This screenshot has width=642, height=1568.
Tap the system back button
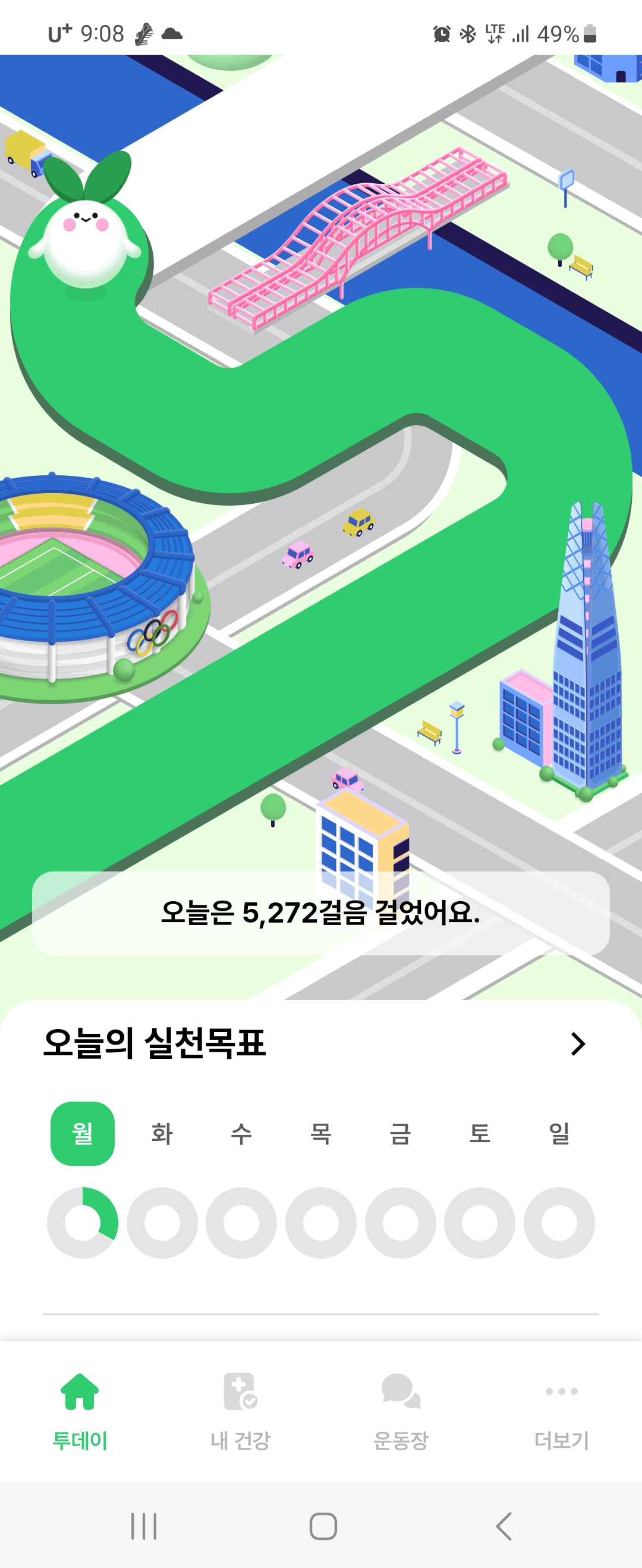pyautogui.click(x=504, y=1526)
